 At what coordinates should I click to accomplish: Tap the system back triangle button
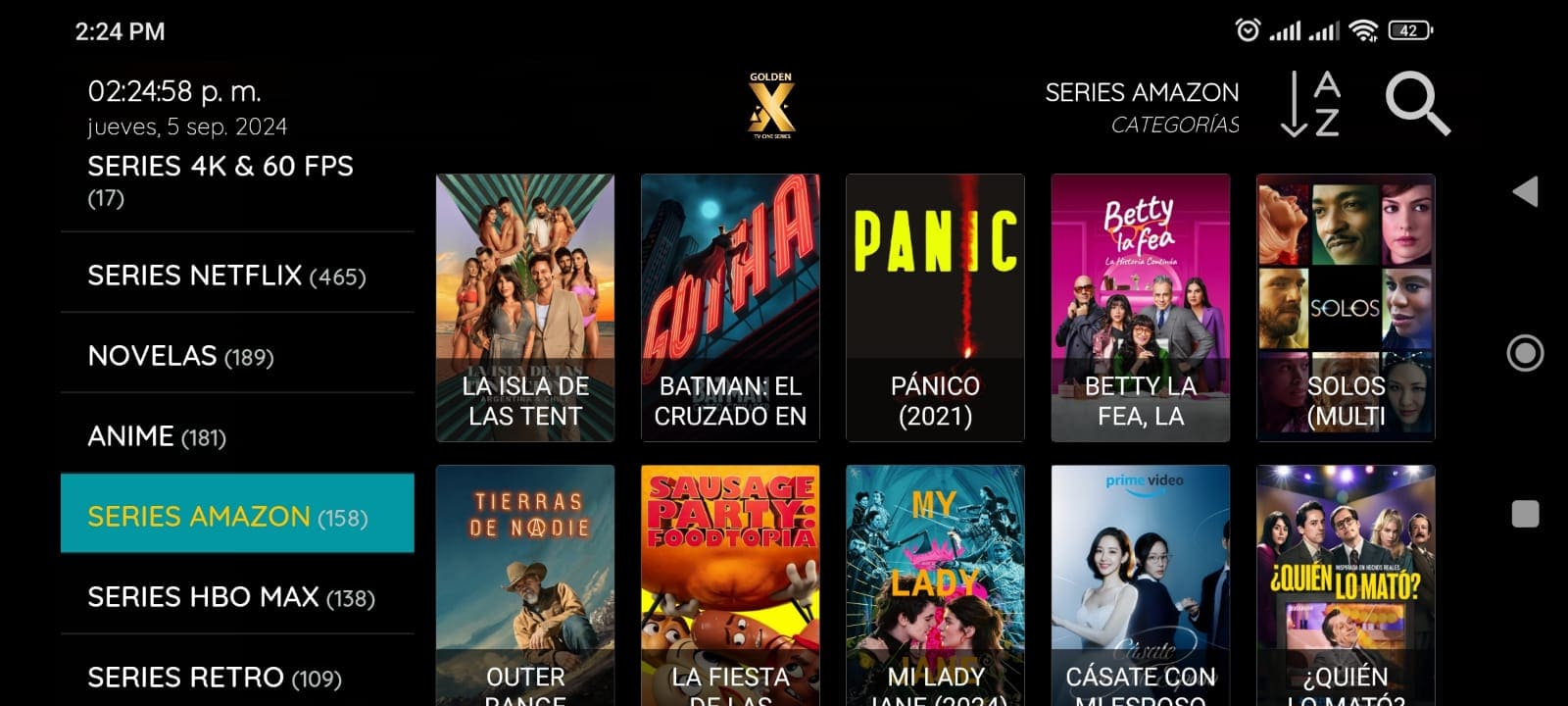1524,191
